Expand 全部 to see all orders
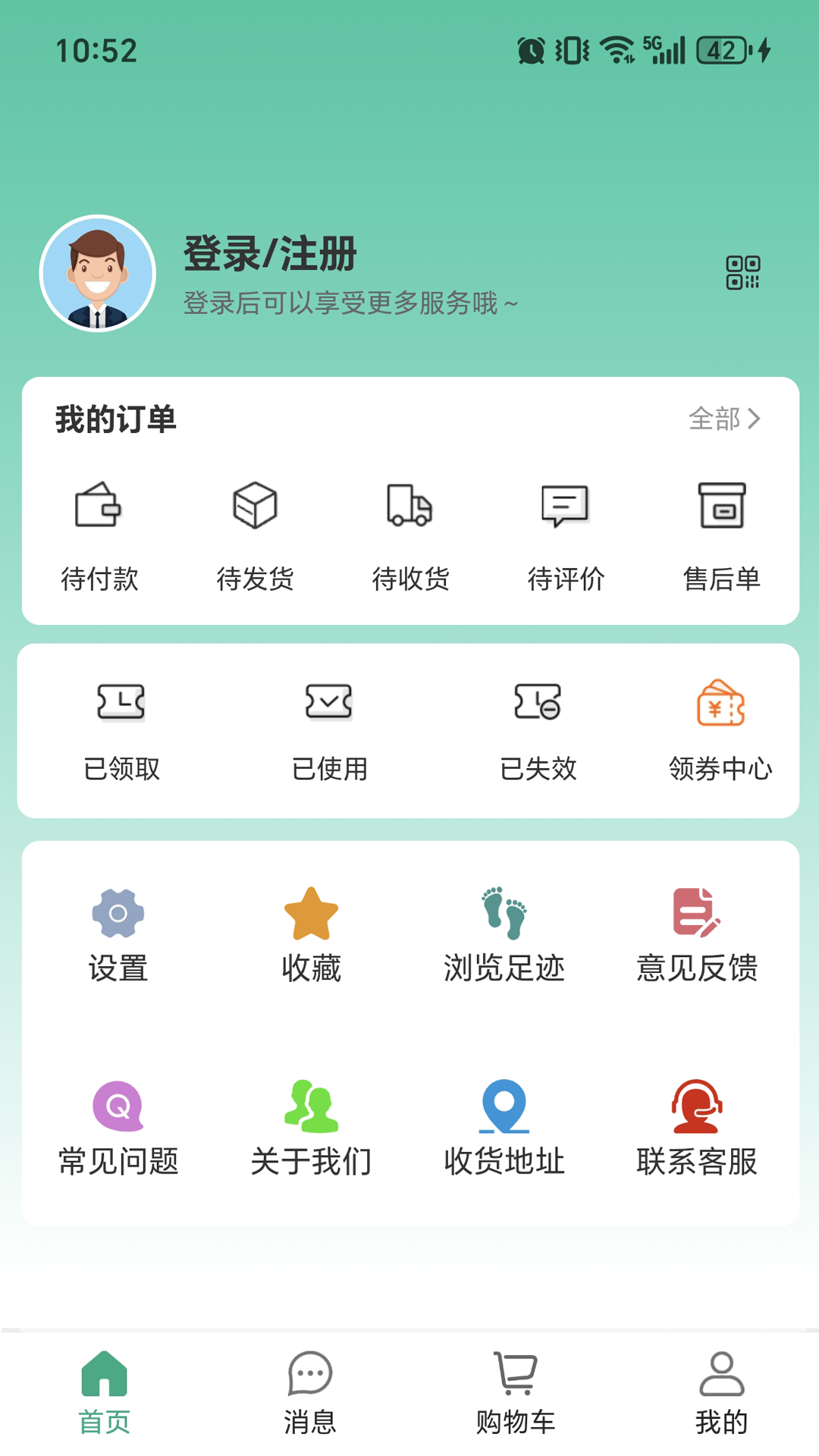 (724, 418)
